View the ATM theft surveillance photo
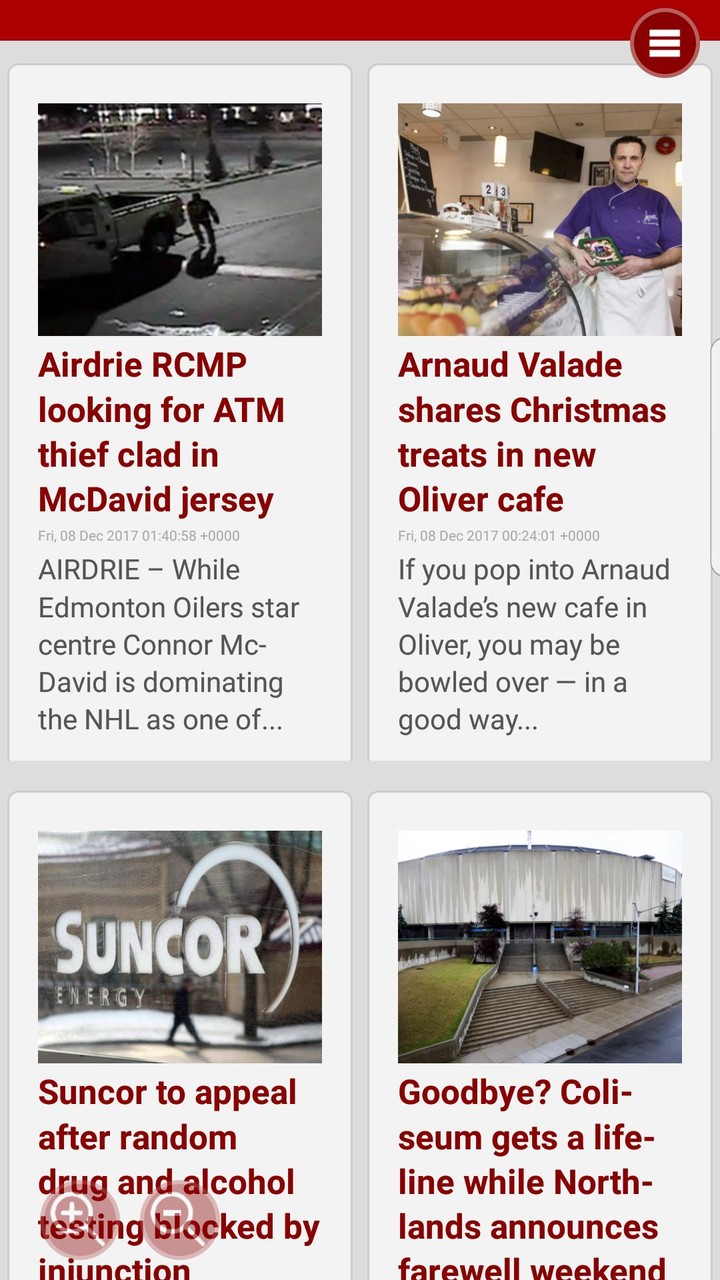 179,219
